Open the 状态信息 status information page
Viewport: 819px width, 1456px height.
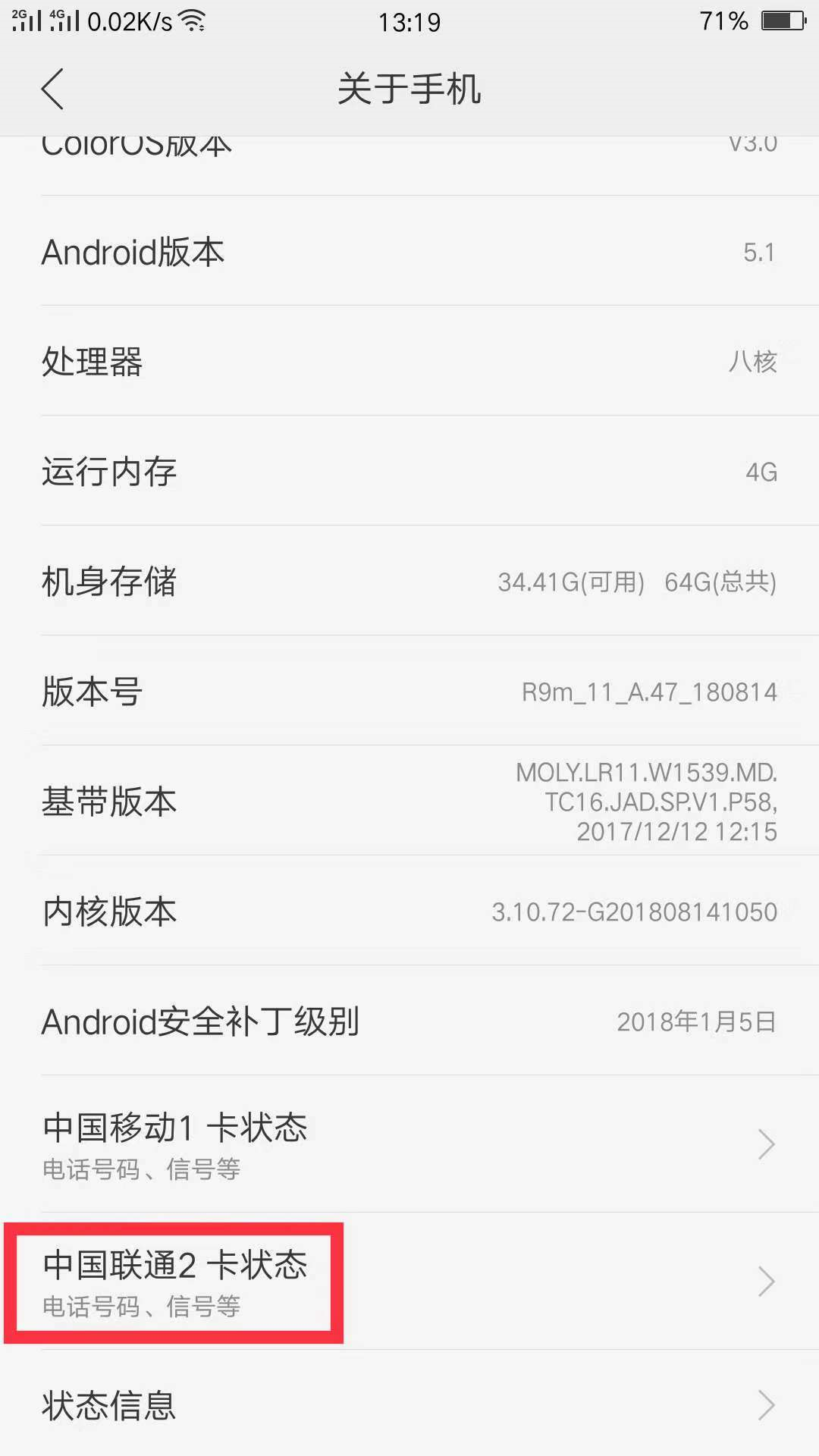pos(409,1407)
